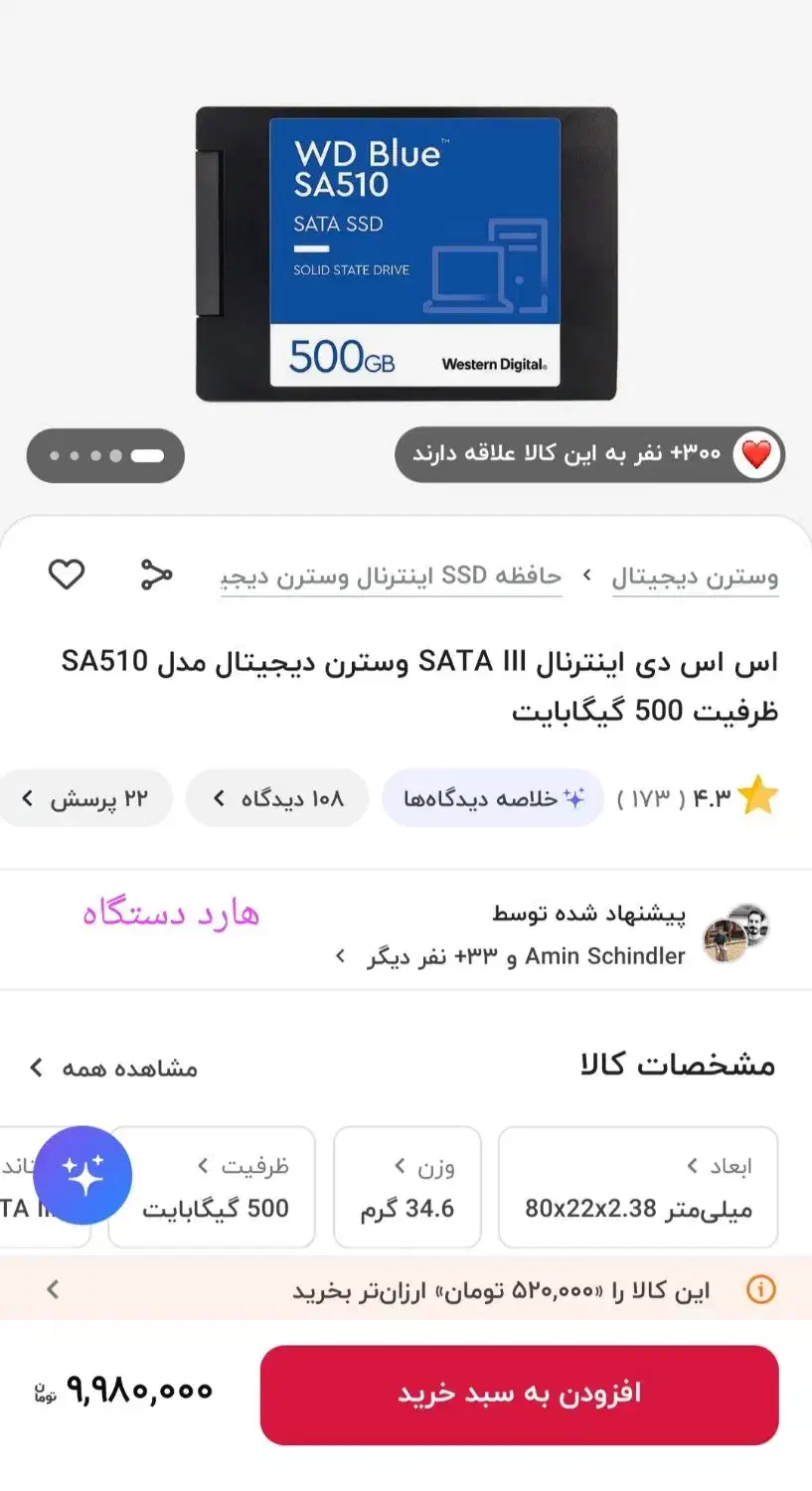812x1491 pixels.
Task: Expand the ۱۰۸ دیدگاه reviews section
Action: 277,797
